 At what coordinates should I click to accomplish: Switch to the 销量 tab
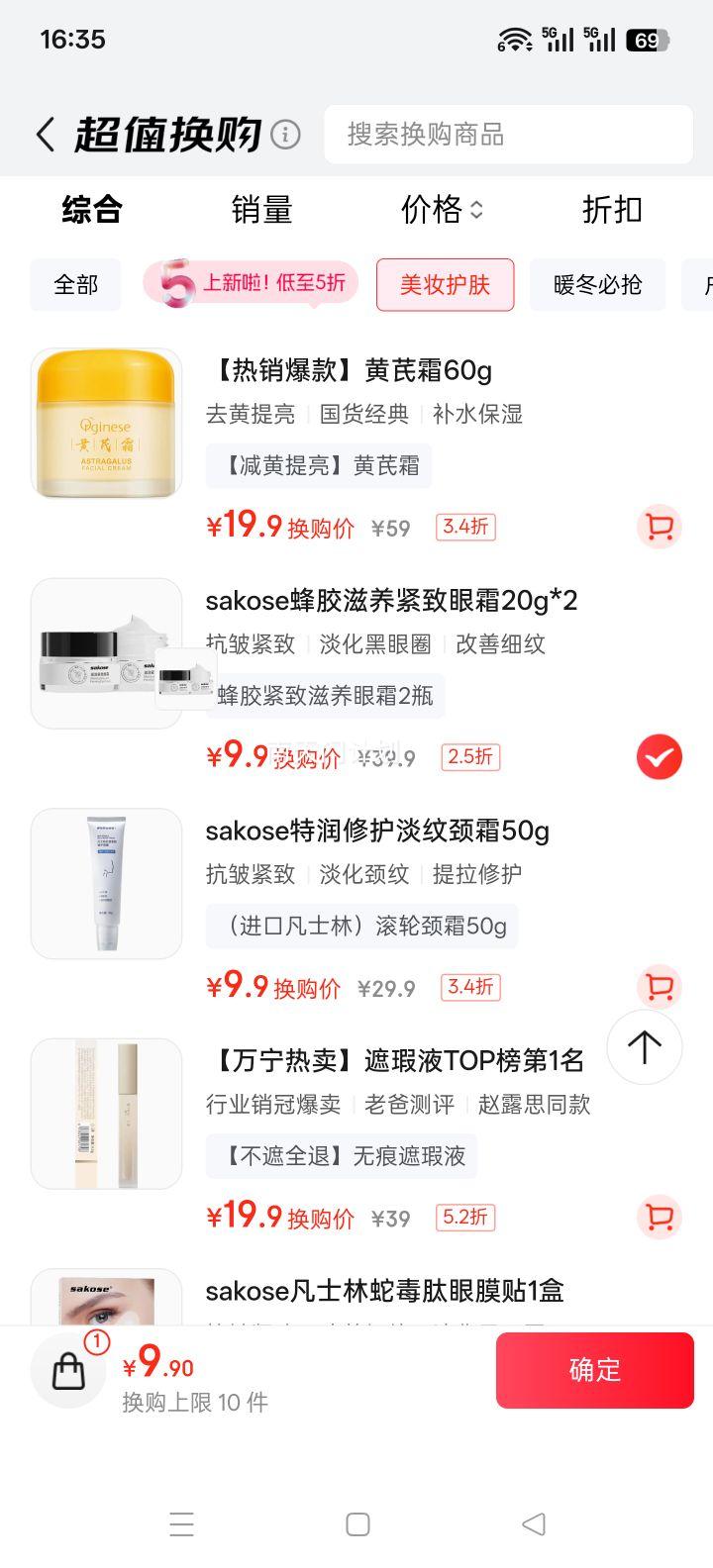coord(261,210)
